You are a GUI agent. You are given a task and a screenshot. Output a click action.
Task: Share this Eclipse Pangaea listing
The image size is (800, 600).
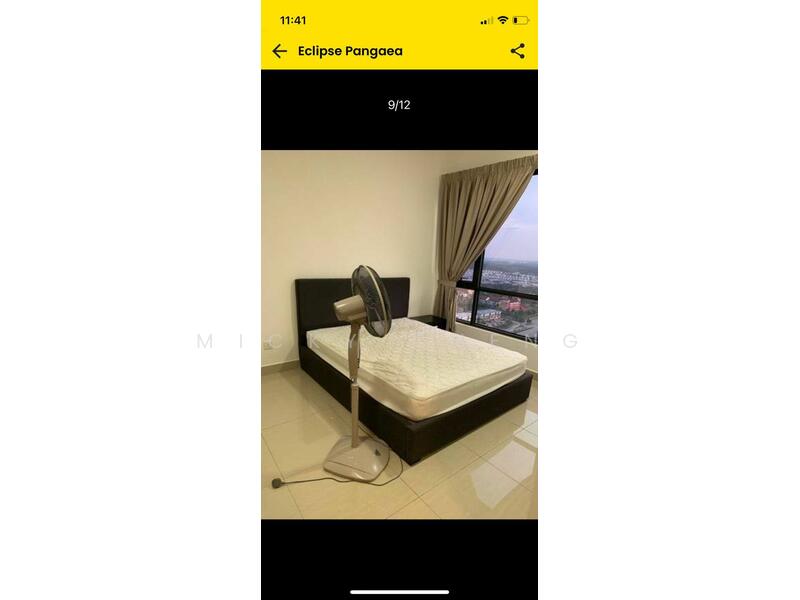click(x=517, y=51)
